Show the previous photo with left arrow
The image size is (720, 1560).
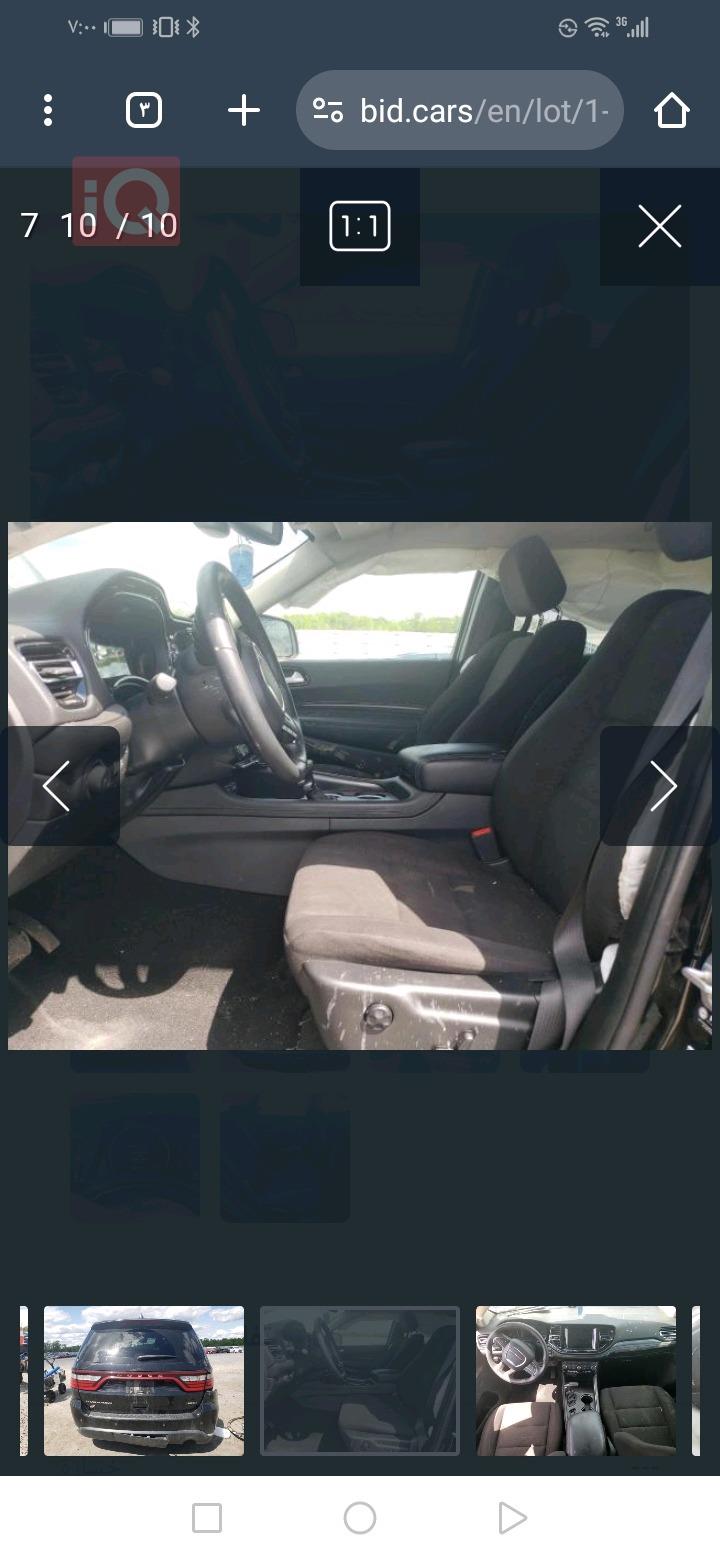pyautogui.click(x=57, y=786)
